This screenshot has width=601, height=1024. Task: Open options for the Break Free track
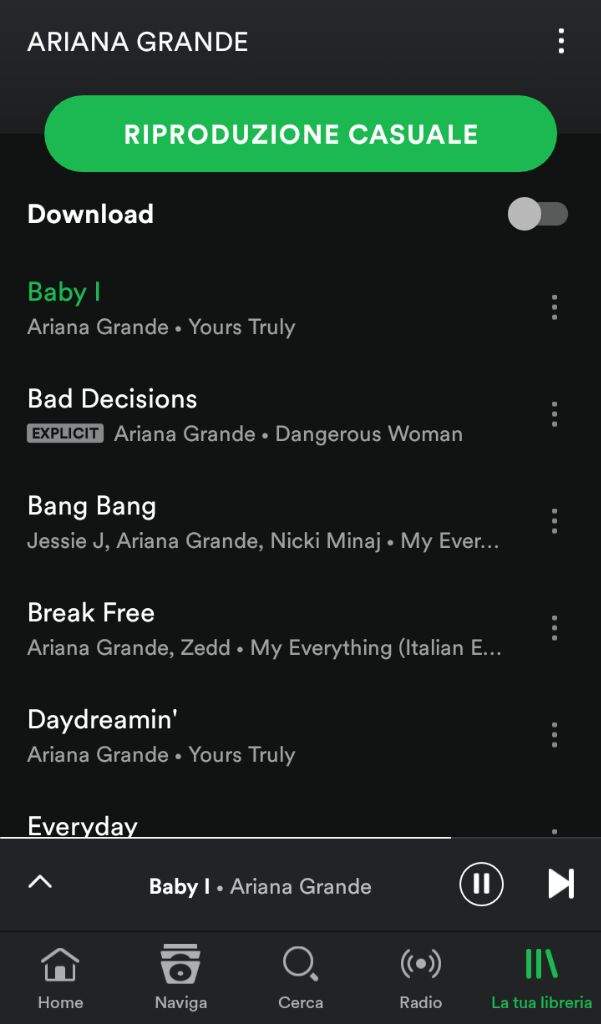tap(554, 628)
